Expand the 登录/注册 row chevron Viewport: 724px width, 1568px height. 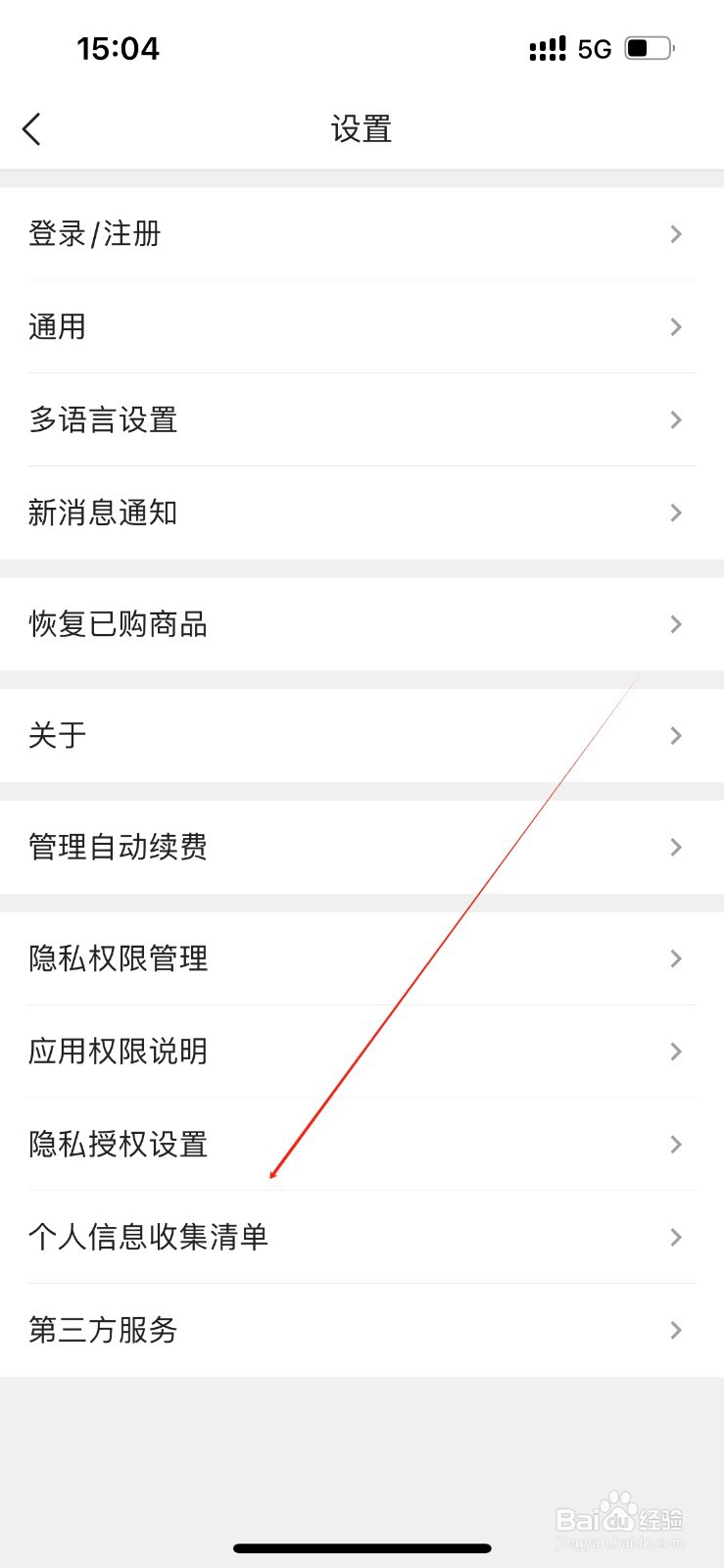(x=675, y=233)
